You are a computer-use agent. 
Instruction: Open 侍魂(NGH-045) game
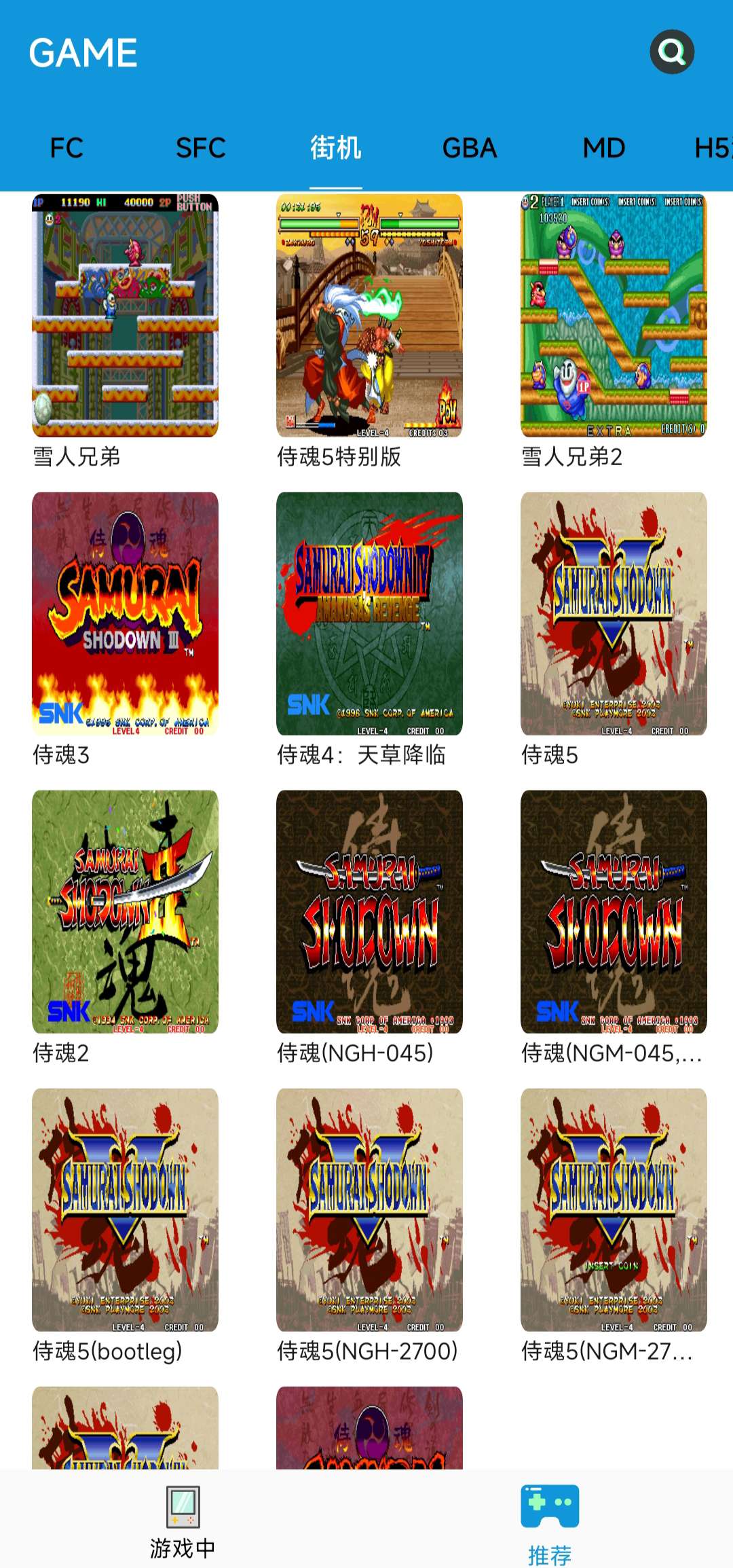[x=369, y=912]
